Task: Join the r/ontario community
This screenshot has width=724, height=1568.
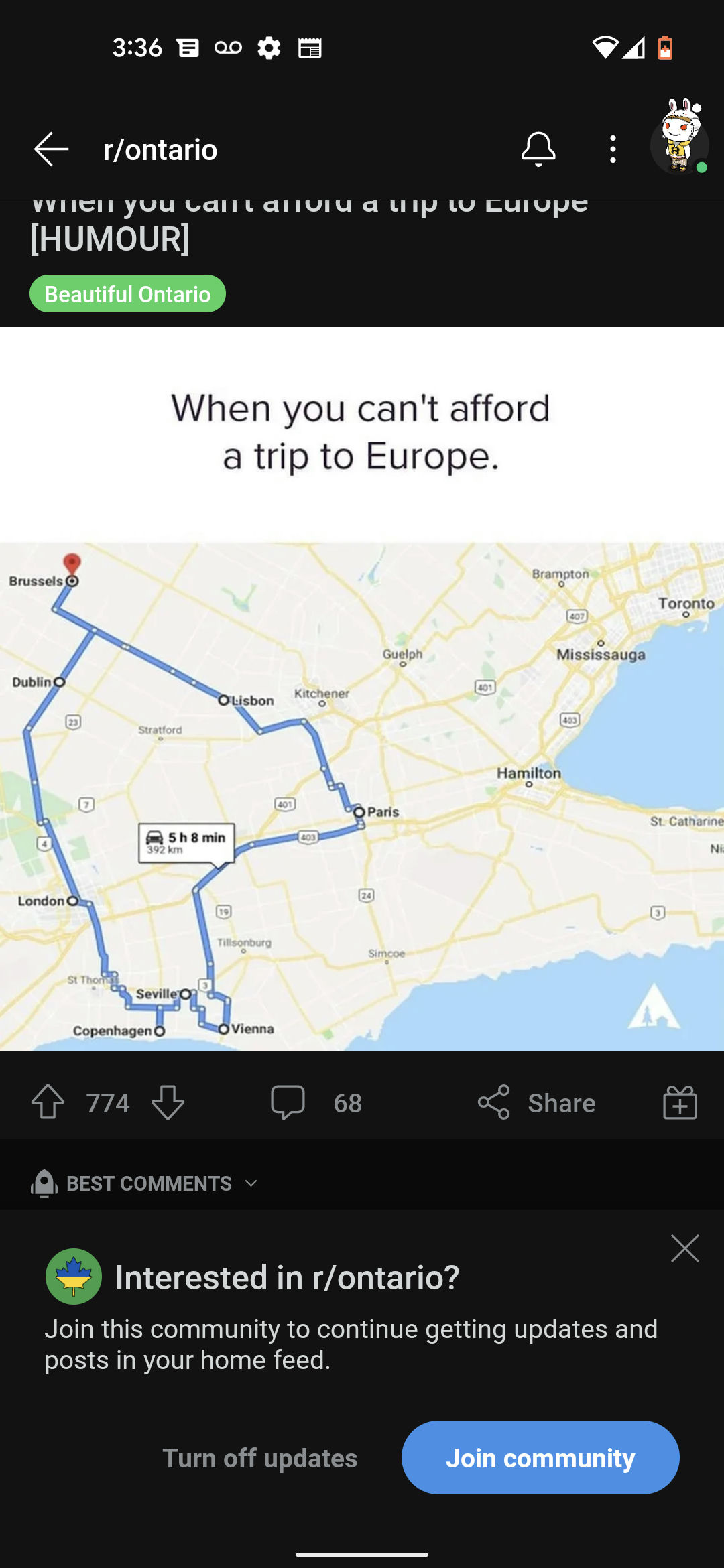Action: (x=540, y=1457)
